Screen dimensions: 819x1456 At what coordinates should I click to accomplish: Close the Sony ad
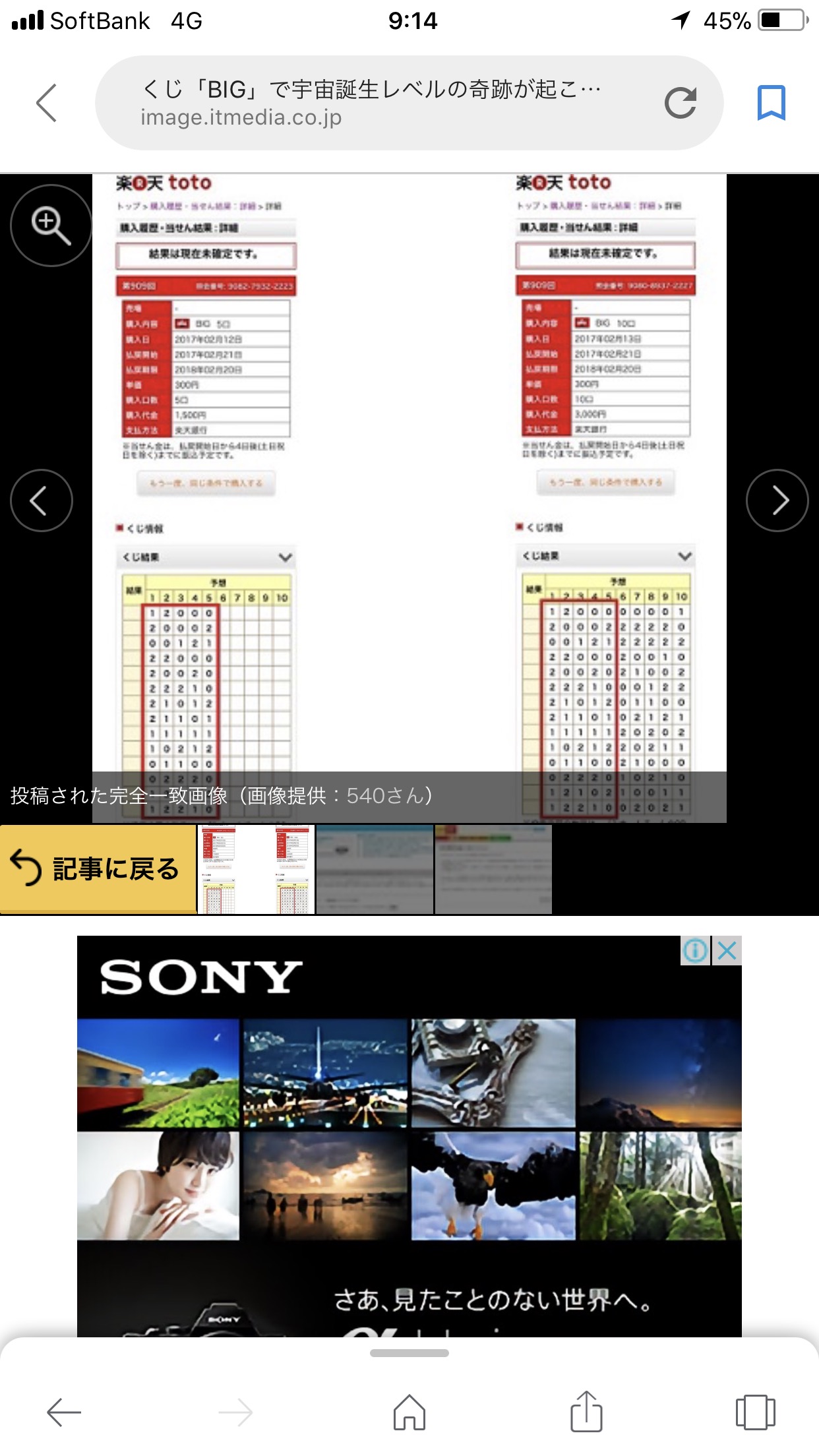tap(727, 950)
